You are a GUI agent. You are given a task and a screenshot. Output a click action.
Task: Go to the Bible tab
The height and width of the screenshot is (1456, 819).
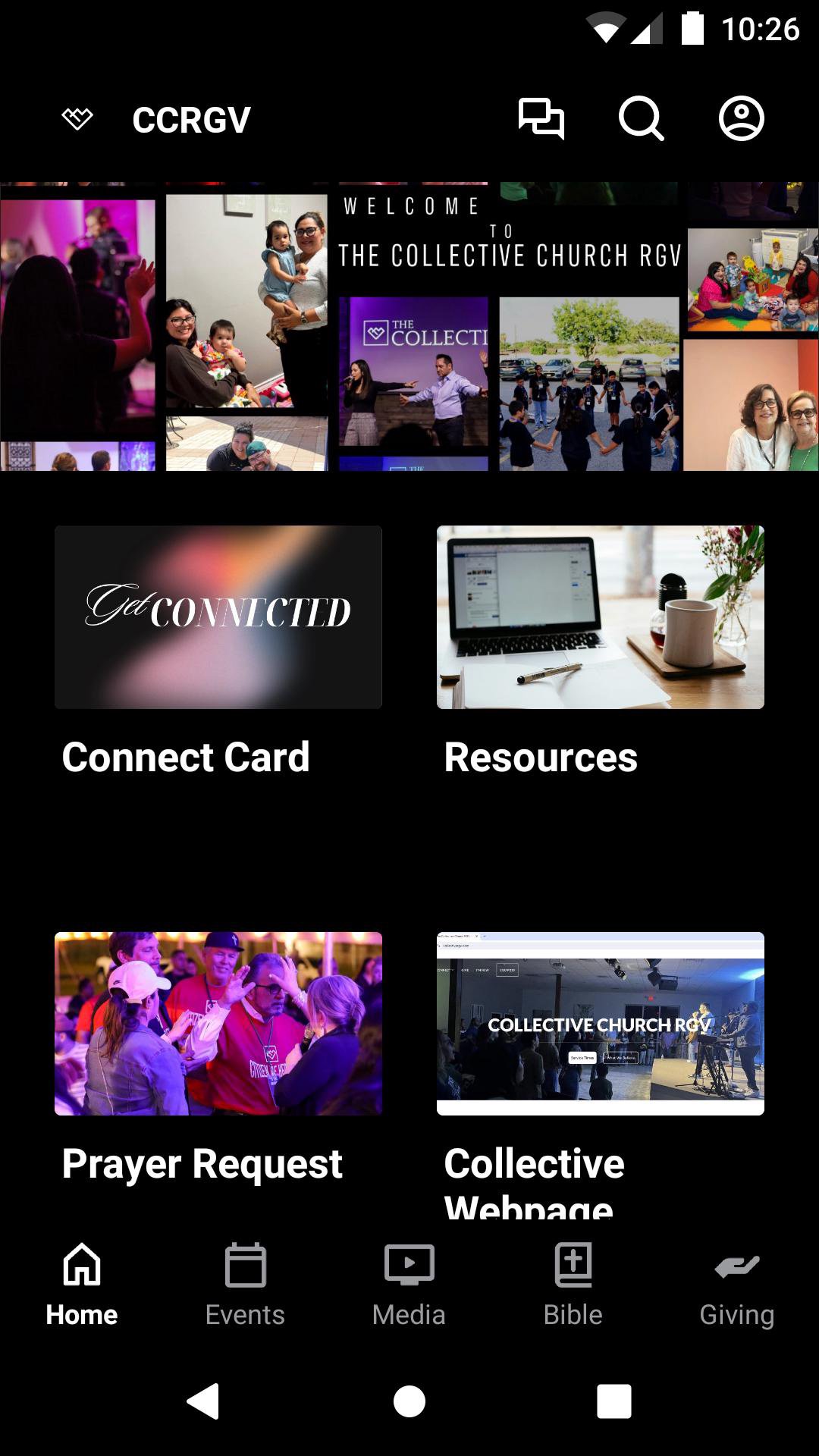point(573,1285)
